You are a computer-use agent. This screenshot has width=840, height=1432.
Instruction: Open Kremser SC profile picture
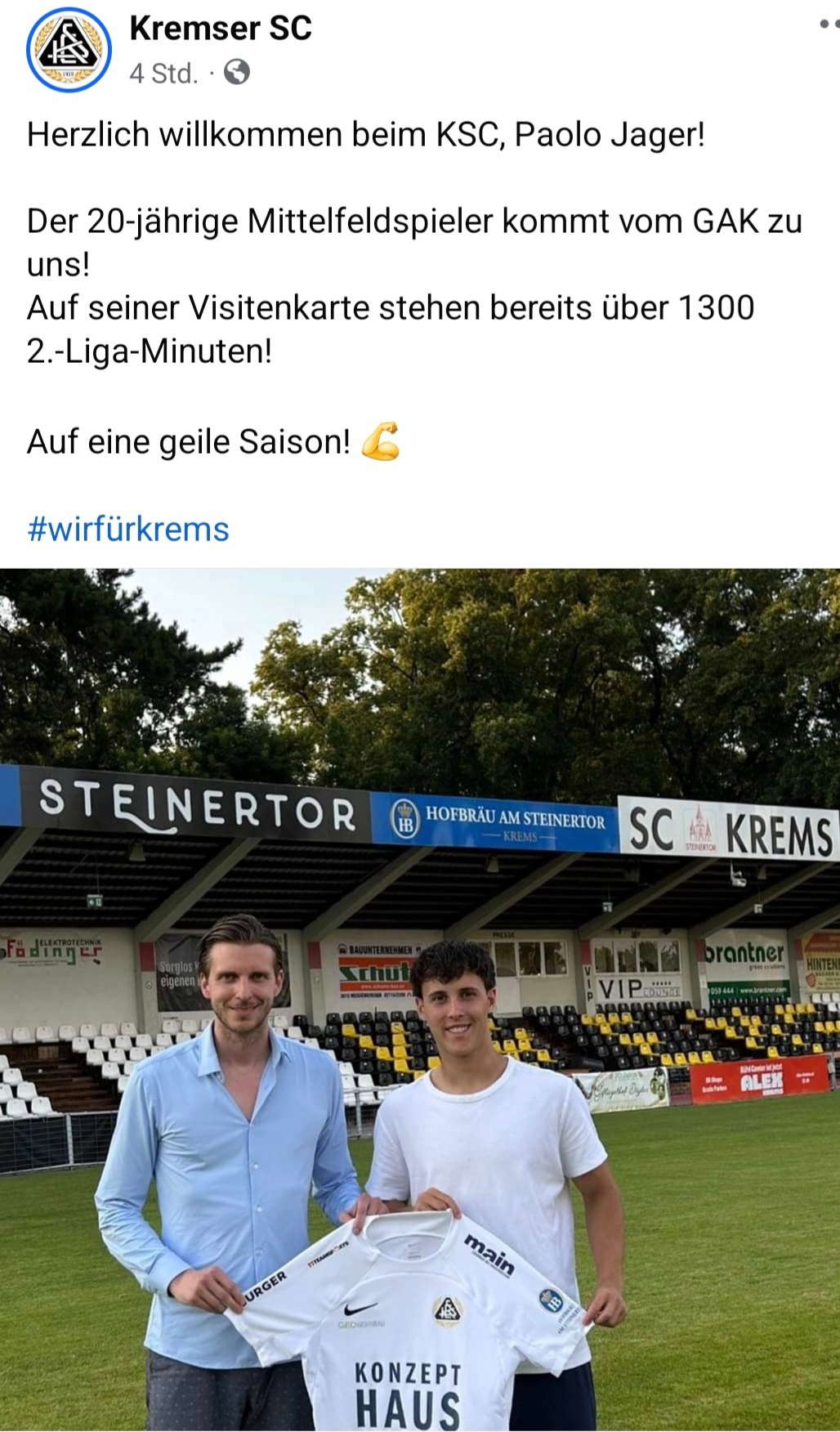coord(69,50)
